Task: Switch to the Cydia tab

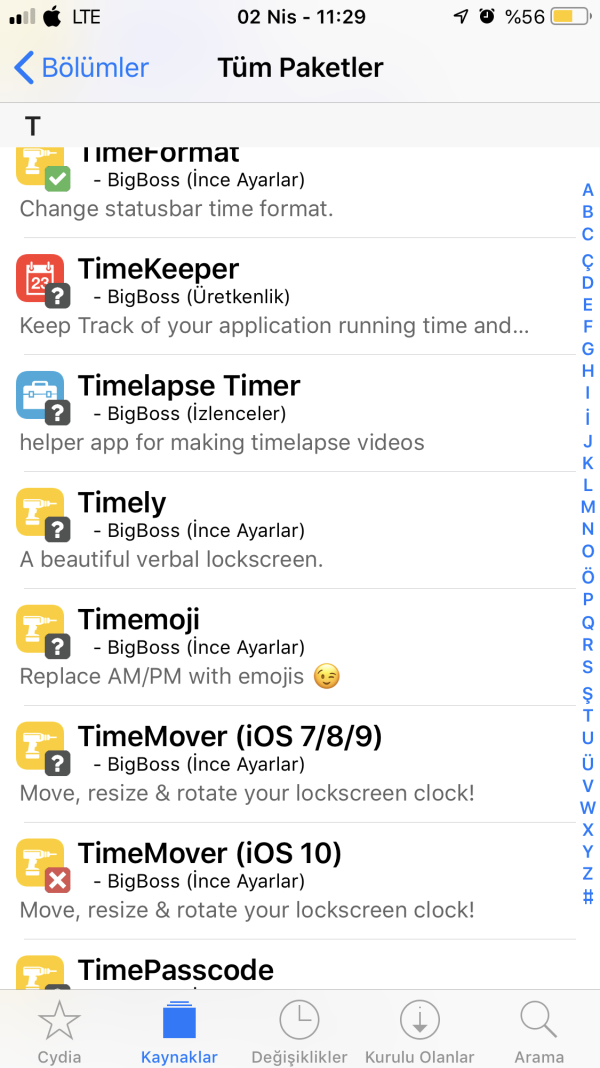Action: coord(59,1032)
